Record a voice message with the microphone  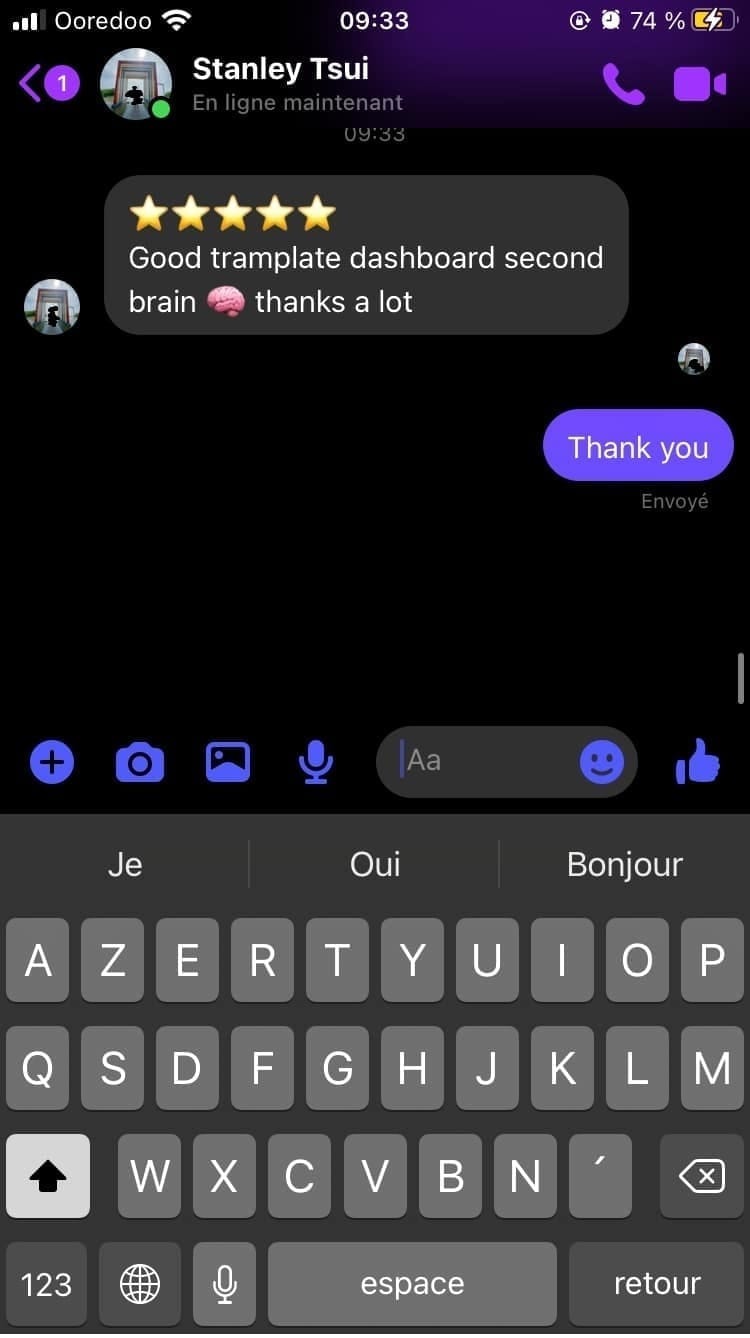click(316, 763)
